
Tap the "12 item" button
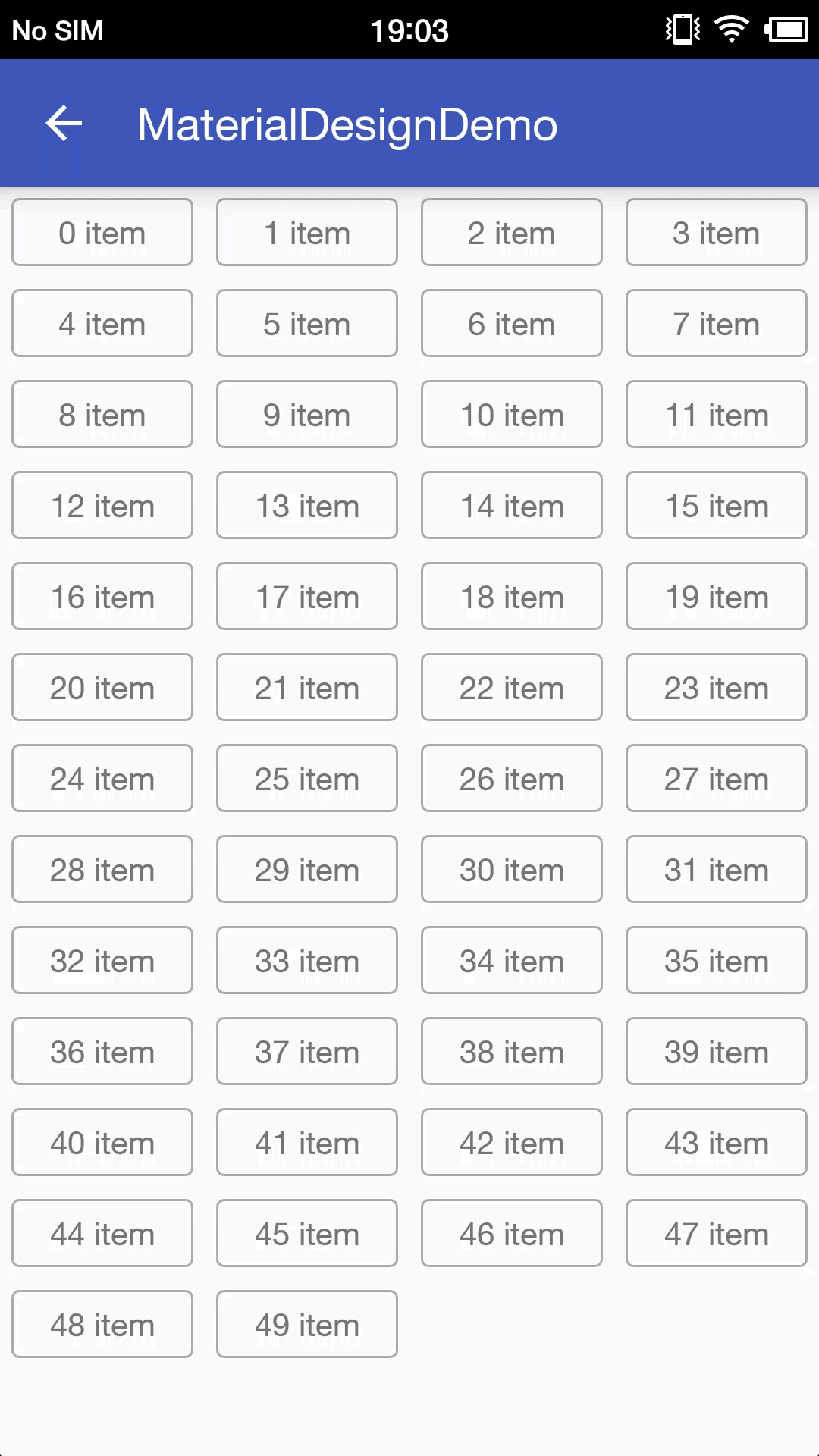(102, 505)
